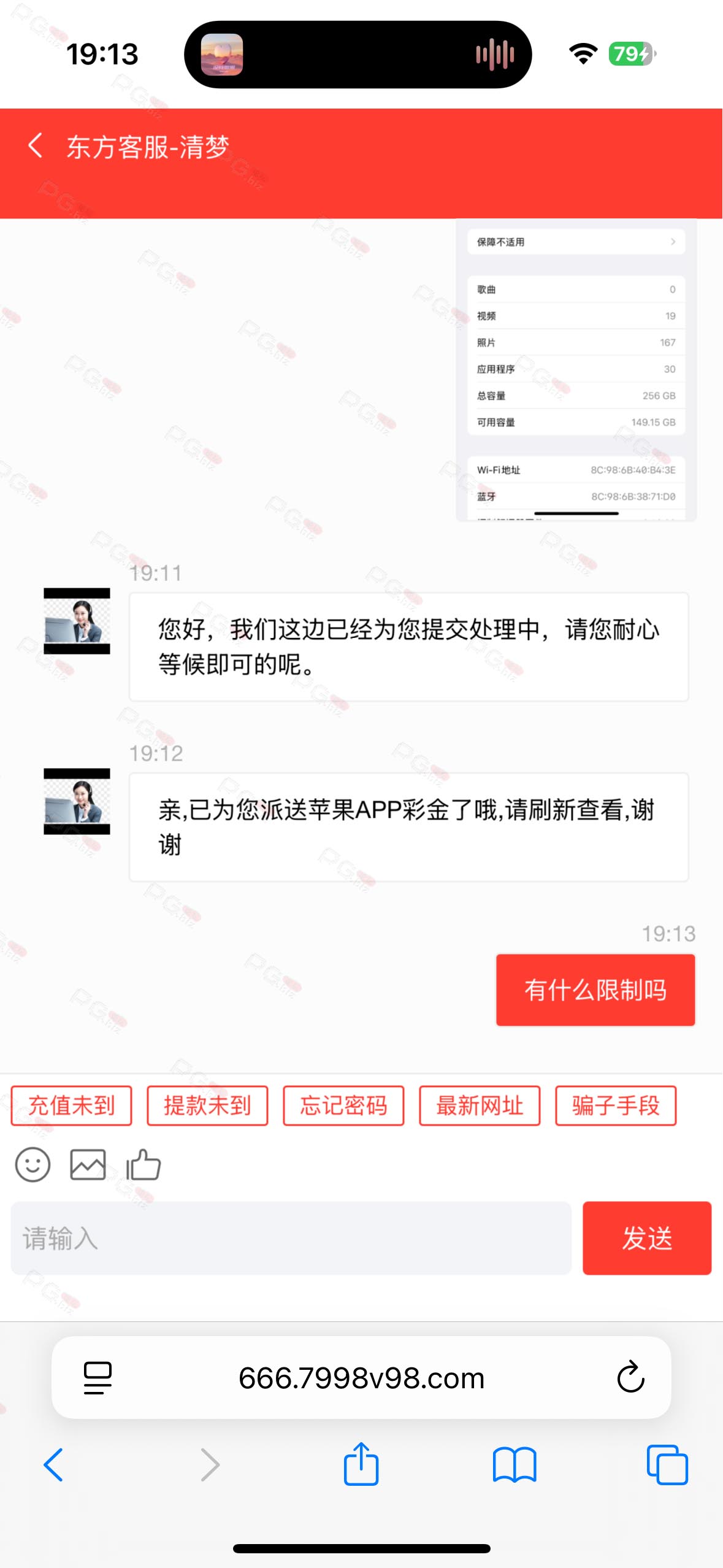Open the browser share sheet
The width and height of the screenshot is (723, 1568).
point(361,1464)
